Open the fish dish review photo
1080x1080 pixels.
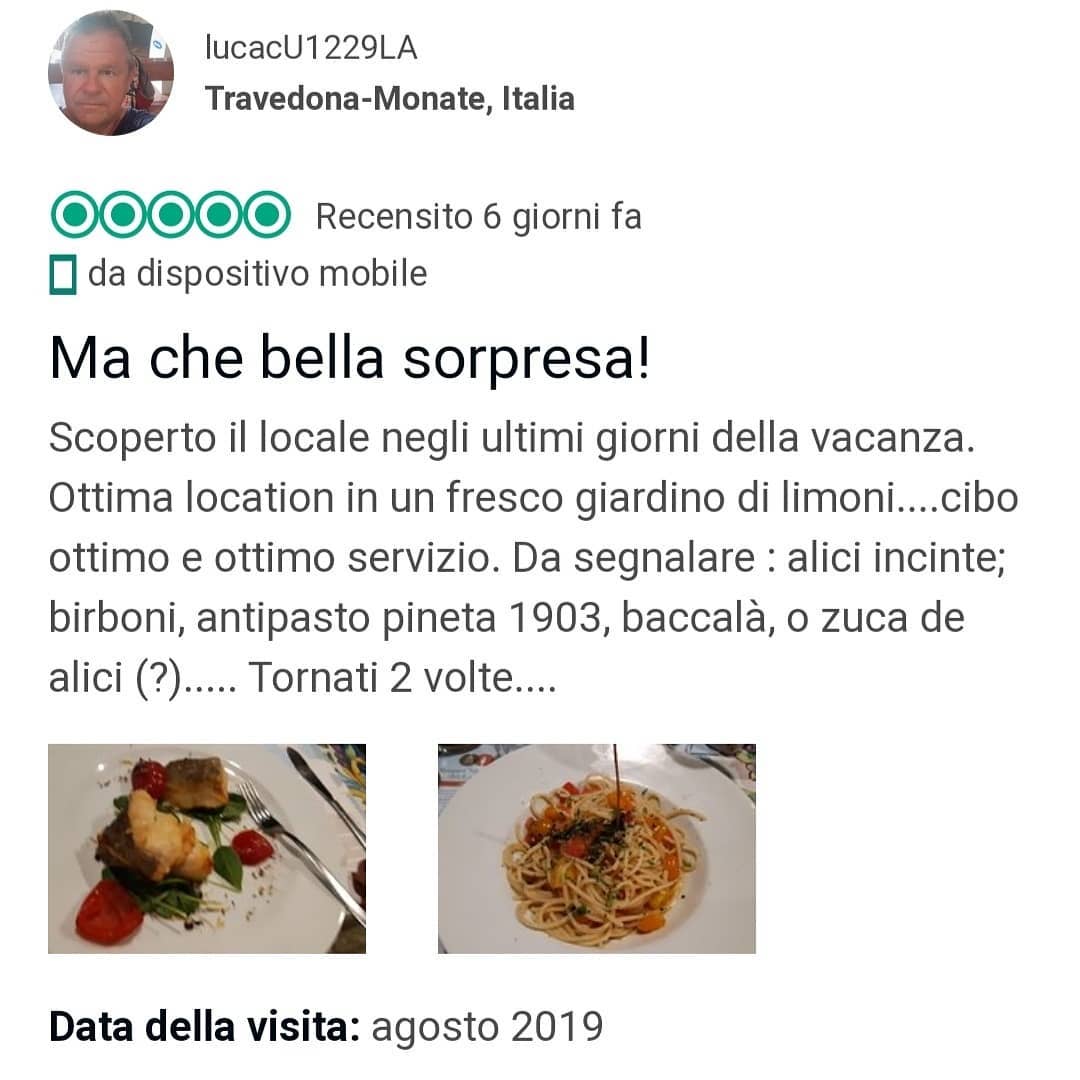207,848
